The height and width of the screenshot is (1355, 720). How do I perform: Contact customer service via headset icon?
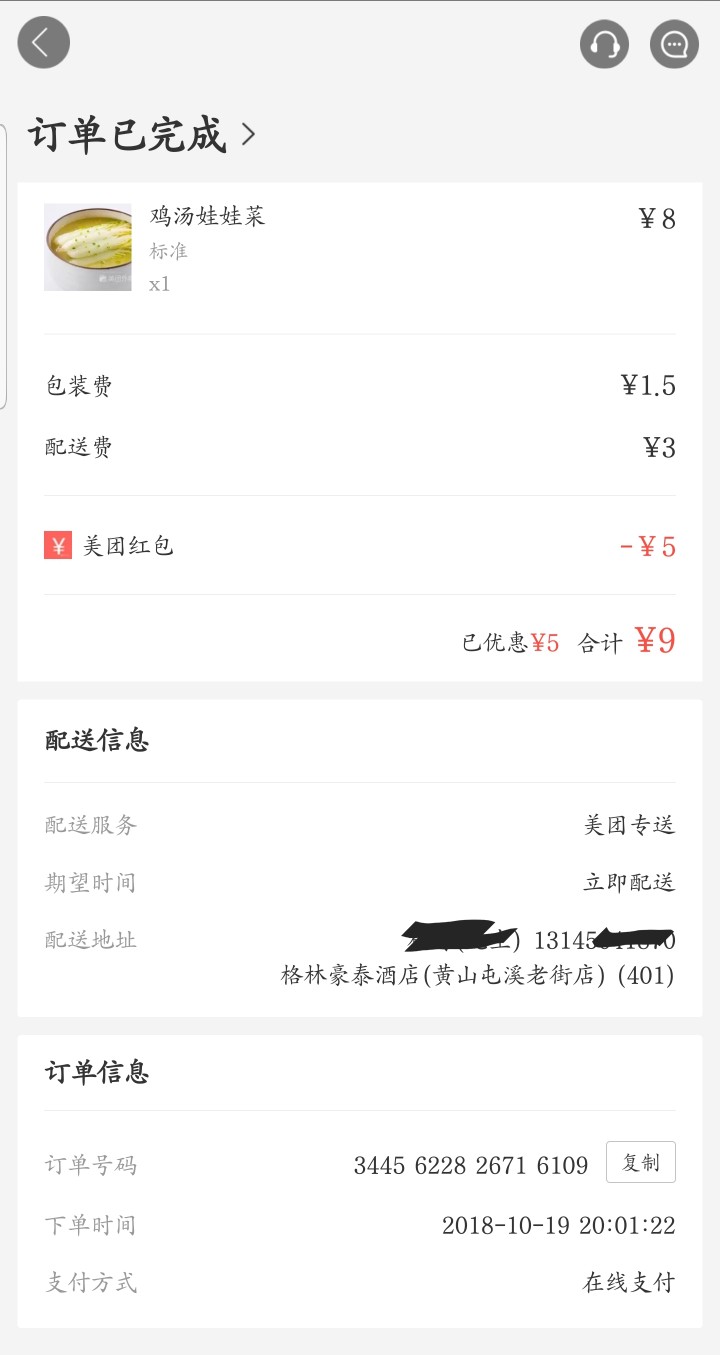[x=604, y=44]
